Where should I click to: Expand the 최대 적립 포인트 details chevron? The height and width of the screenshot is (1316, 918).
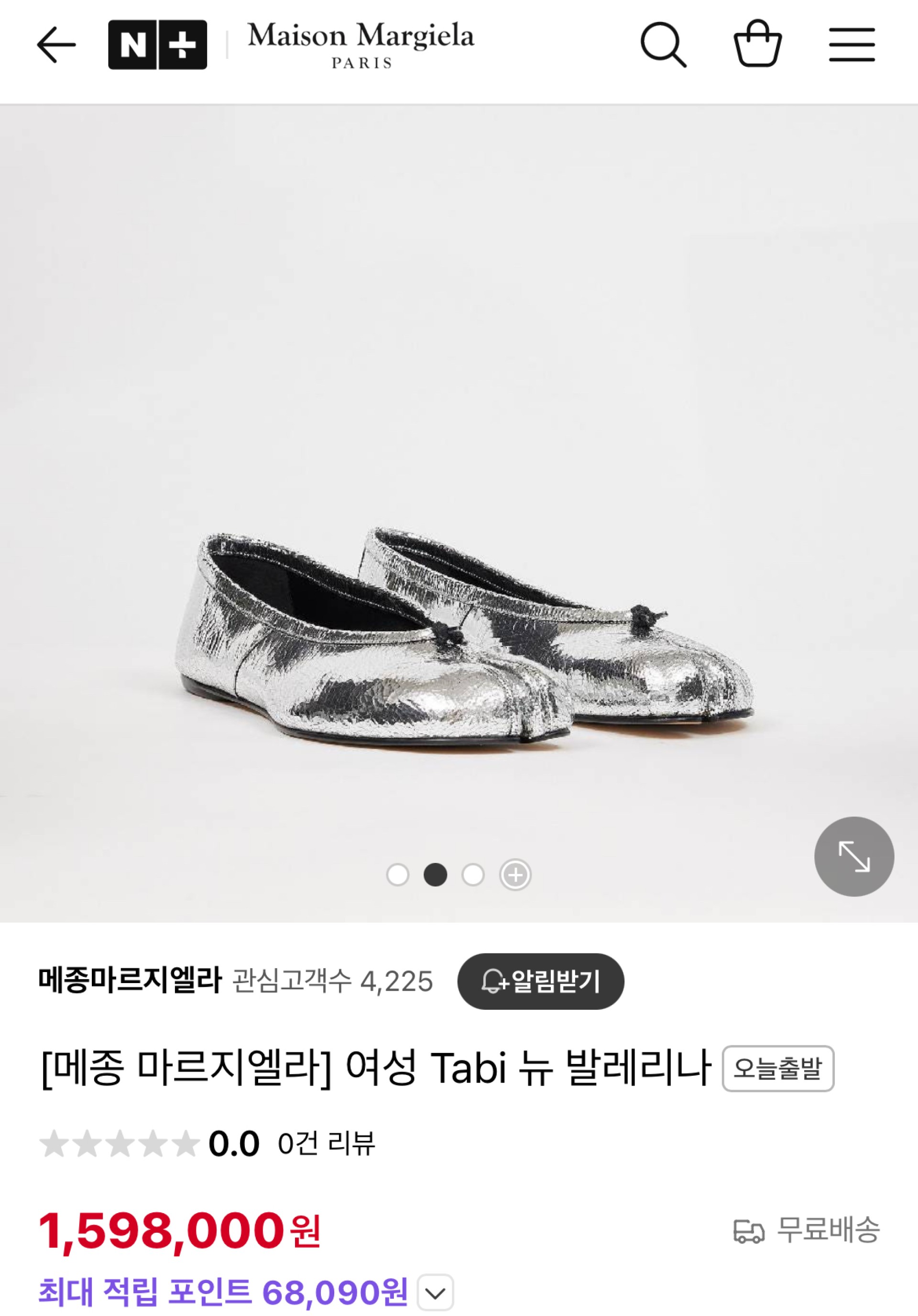(x=436, y=1294)
